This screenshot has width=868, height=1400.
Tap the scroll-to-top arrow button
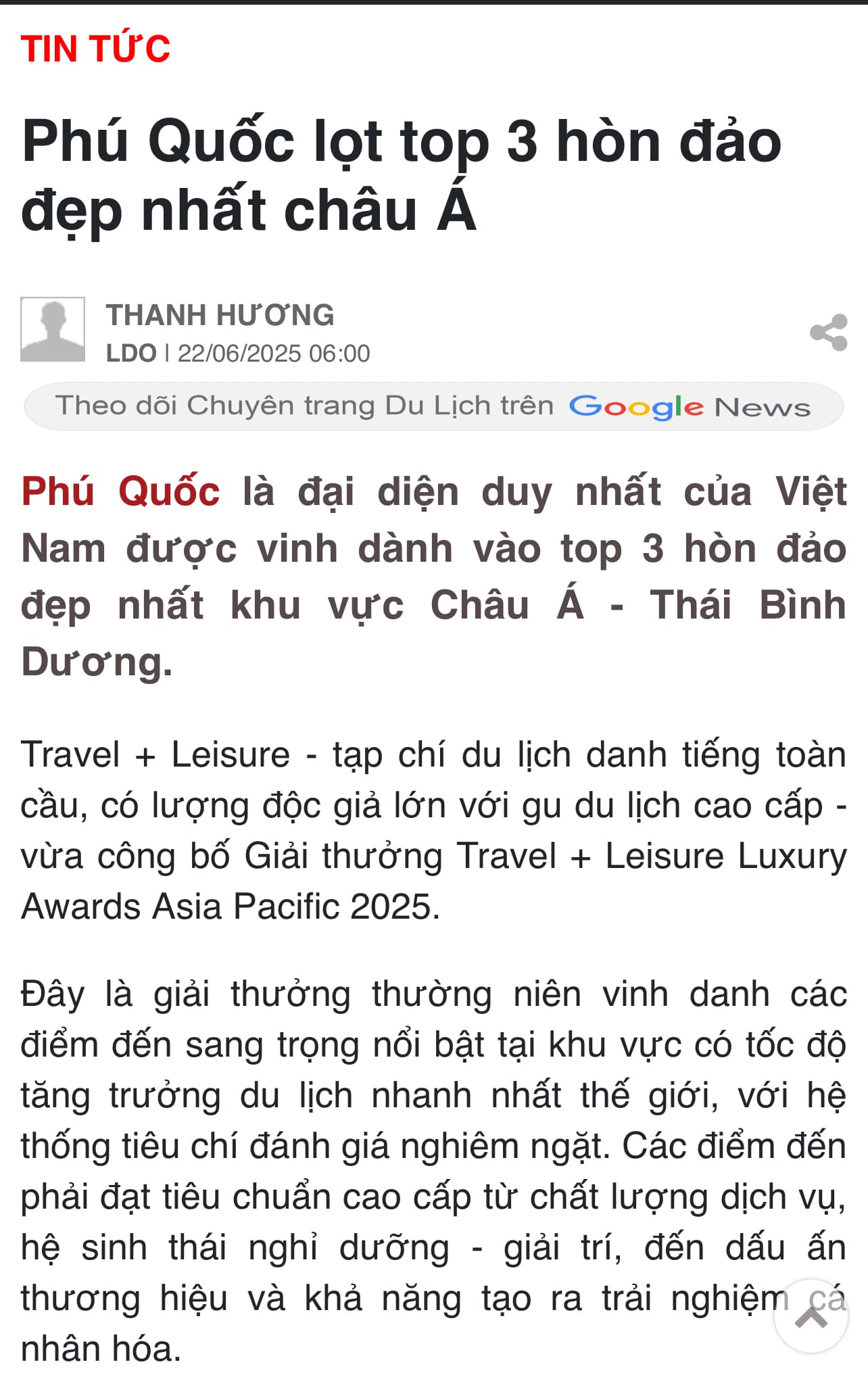point(811,1317)
